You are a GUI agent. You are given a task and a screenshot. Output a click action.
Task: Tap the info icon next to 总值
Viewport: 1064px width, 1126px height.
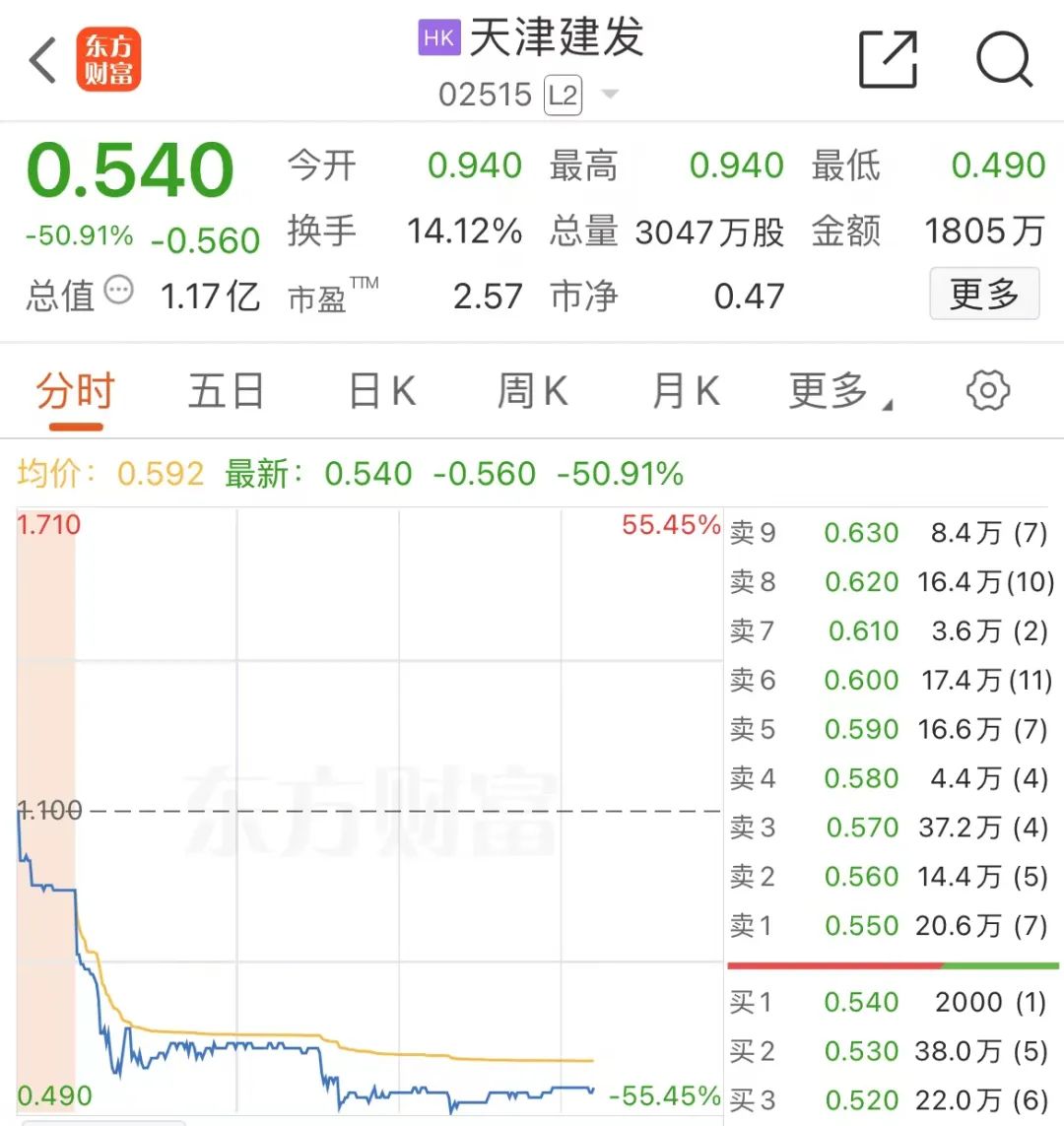(x=121, y=292)
